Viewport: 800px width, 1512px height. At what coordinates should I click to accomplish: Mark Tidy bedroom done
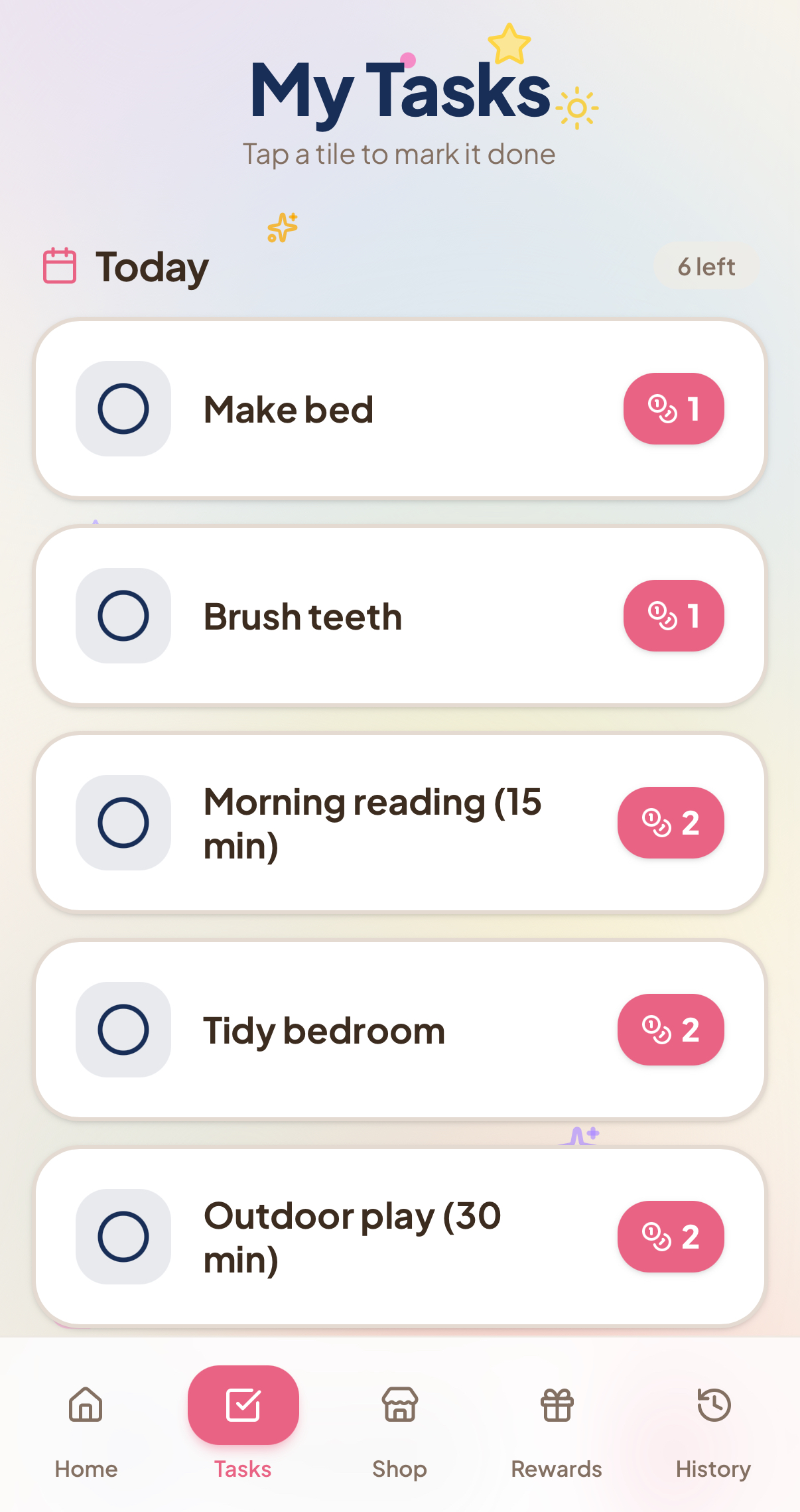tap(400, 1030)
